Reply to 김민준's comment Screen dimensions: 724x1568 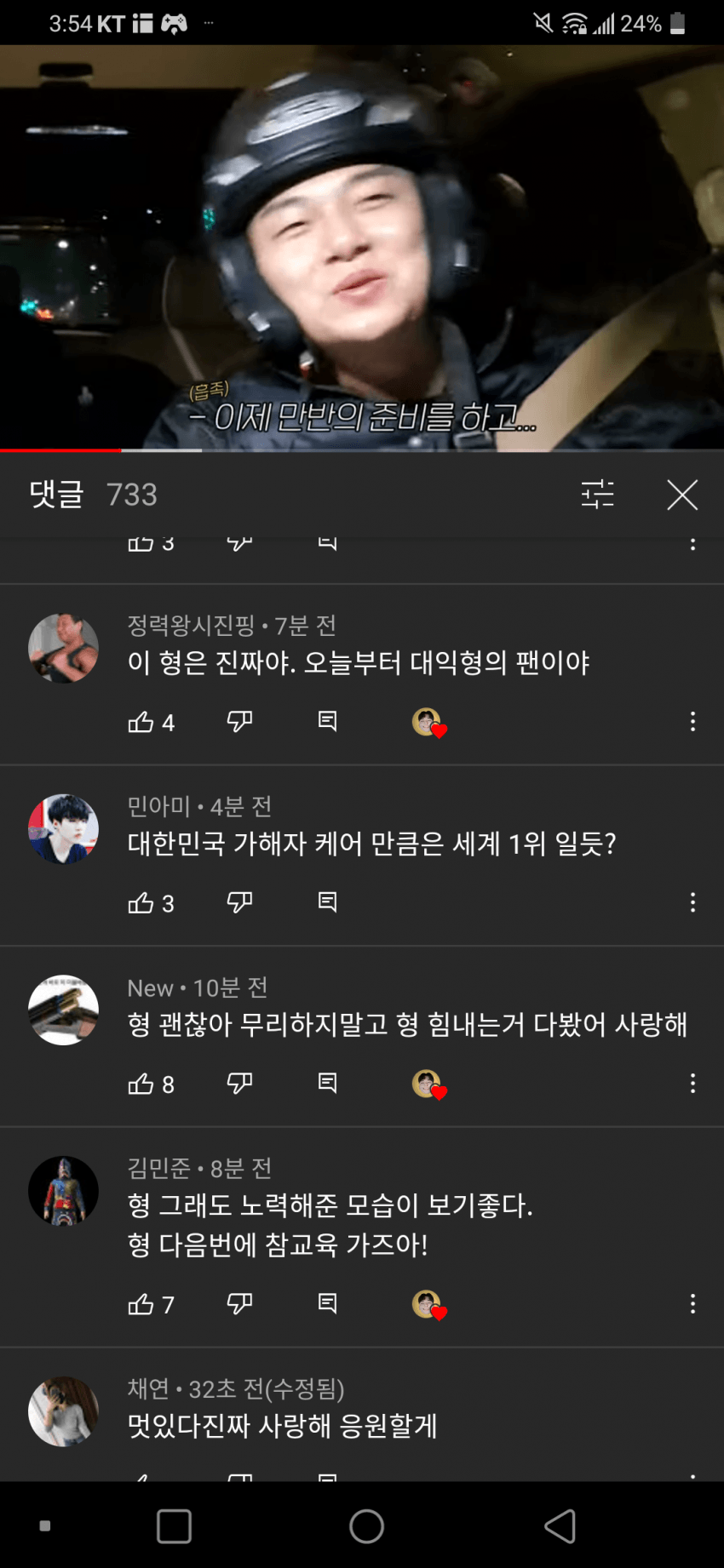327,1303
